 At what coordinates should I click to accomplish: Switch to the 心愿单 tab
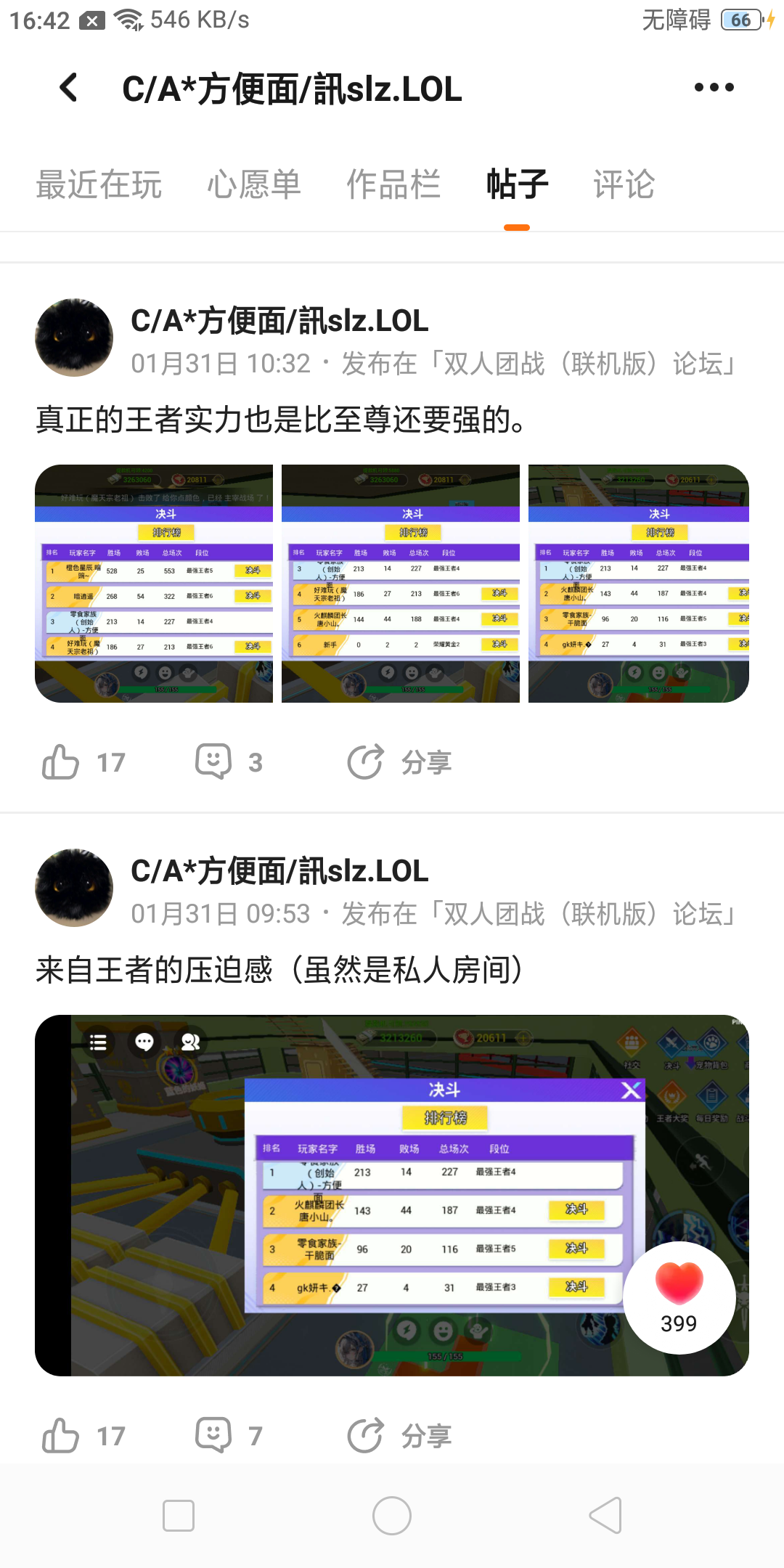(253, 184)
